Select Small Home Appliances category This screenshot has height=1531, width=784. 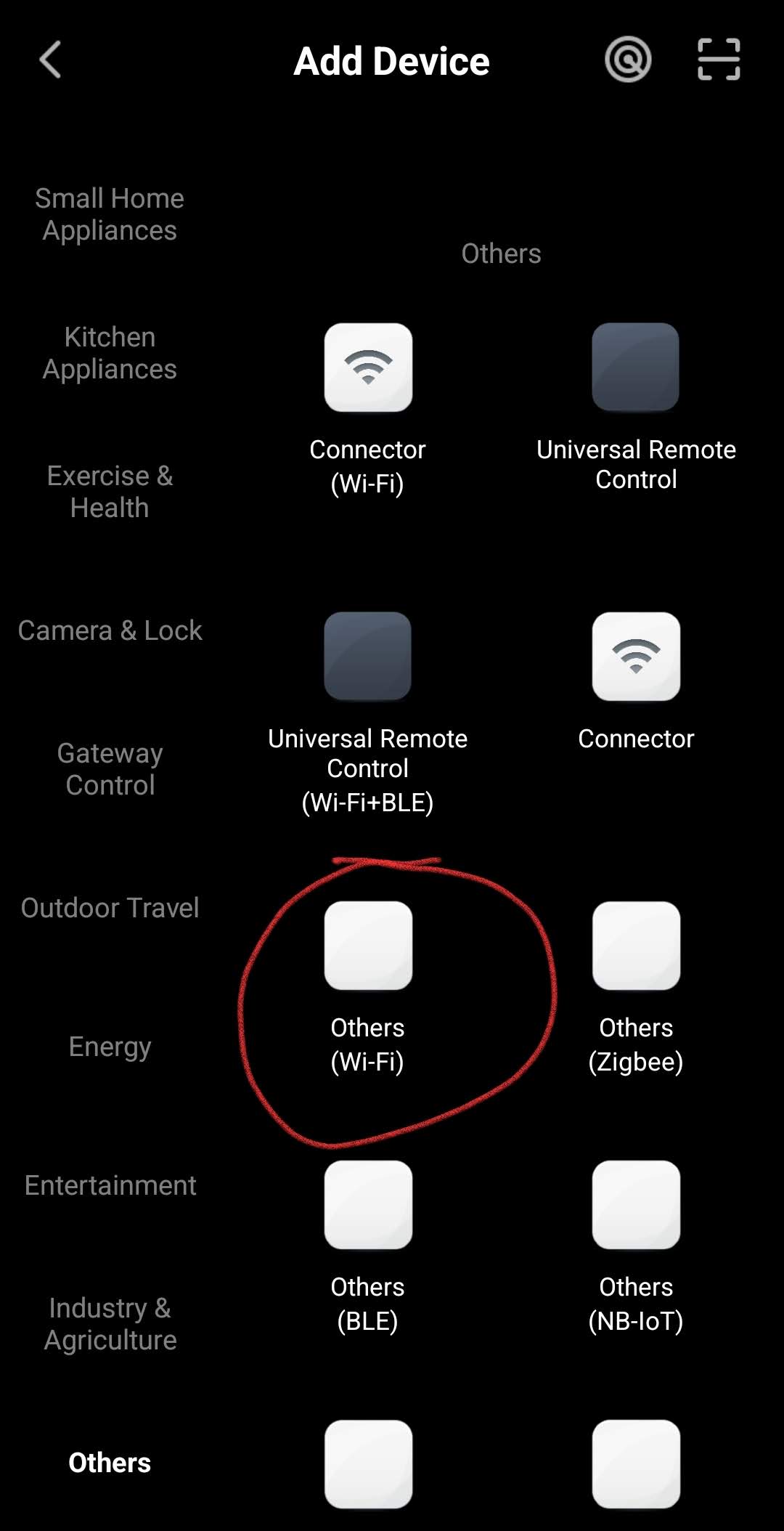click(x=110, y=214)
